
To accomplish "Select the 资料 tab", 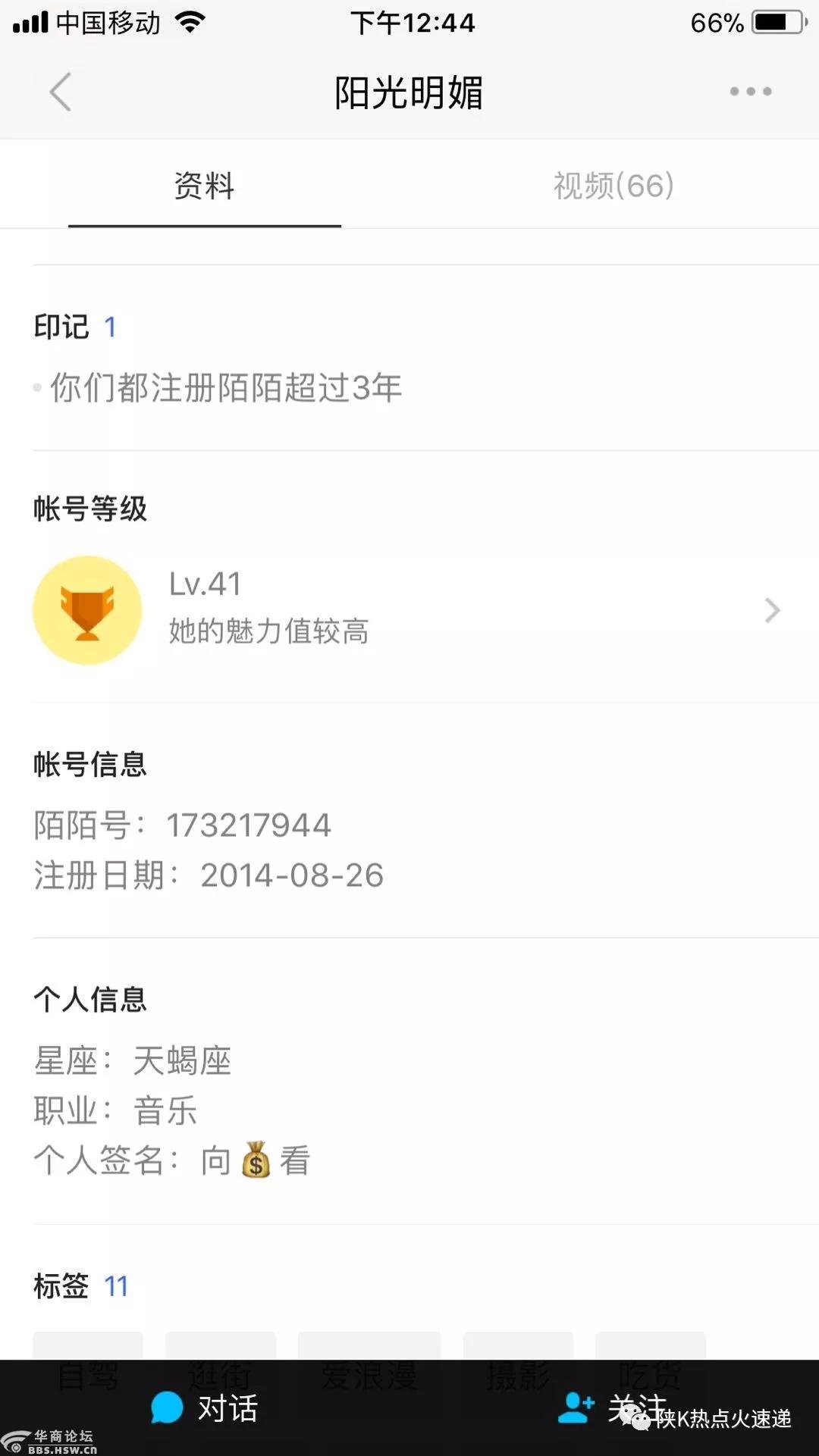I will [204, 186].
